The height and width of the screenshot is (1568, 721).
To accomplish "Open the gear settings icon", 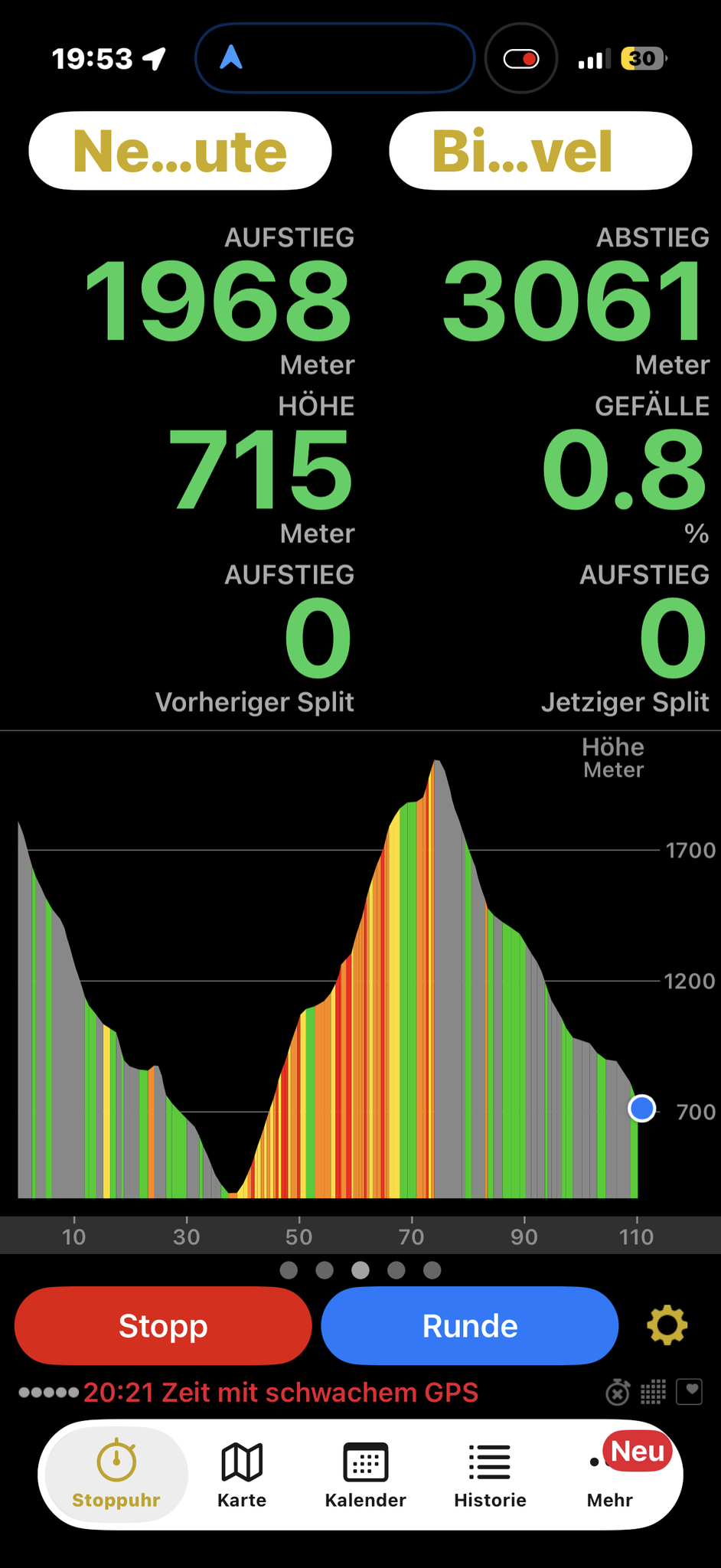I will point(667,1325).
